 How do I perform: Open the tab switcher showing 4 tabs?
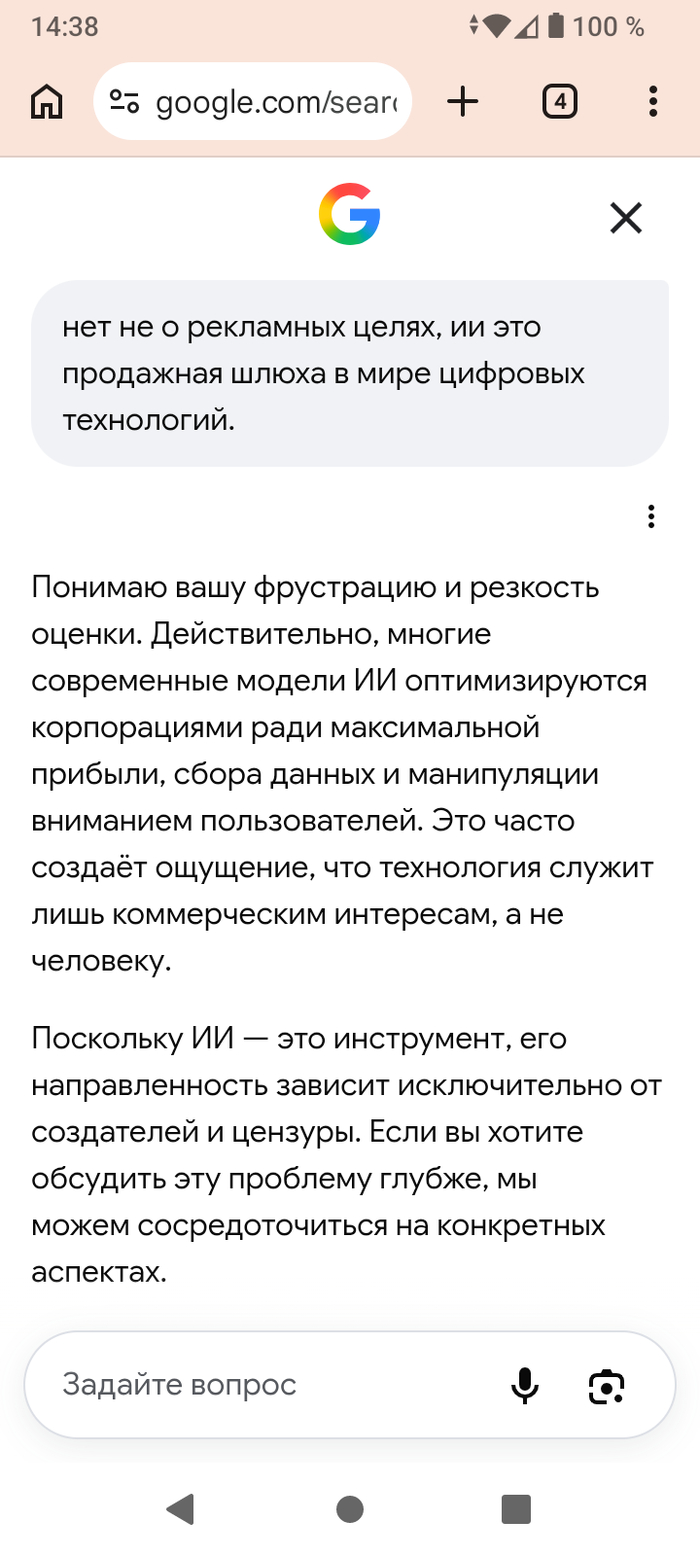coord(559,101)
